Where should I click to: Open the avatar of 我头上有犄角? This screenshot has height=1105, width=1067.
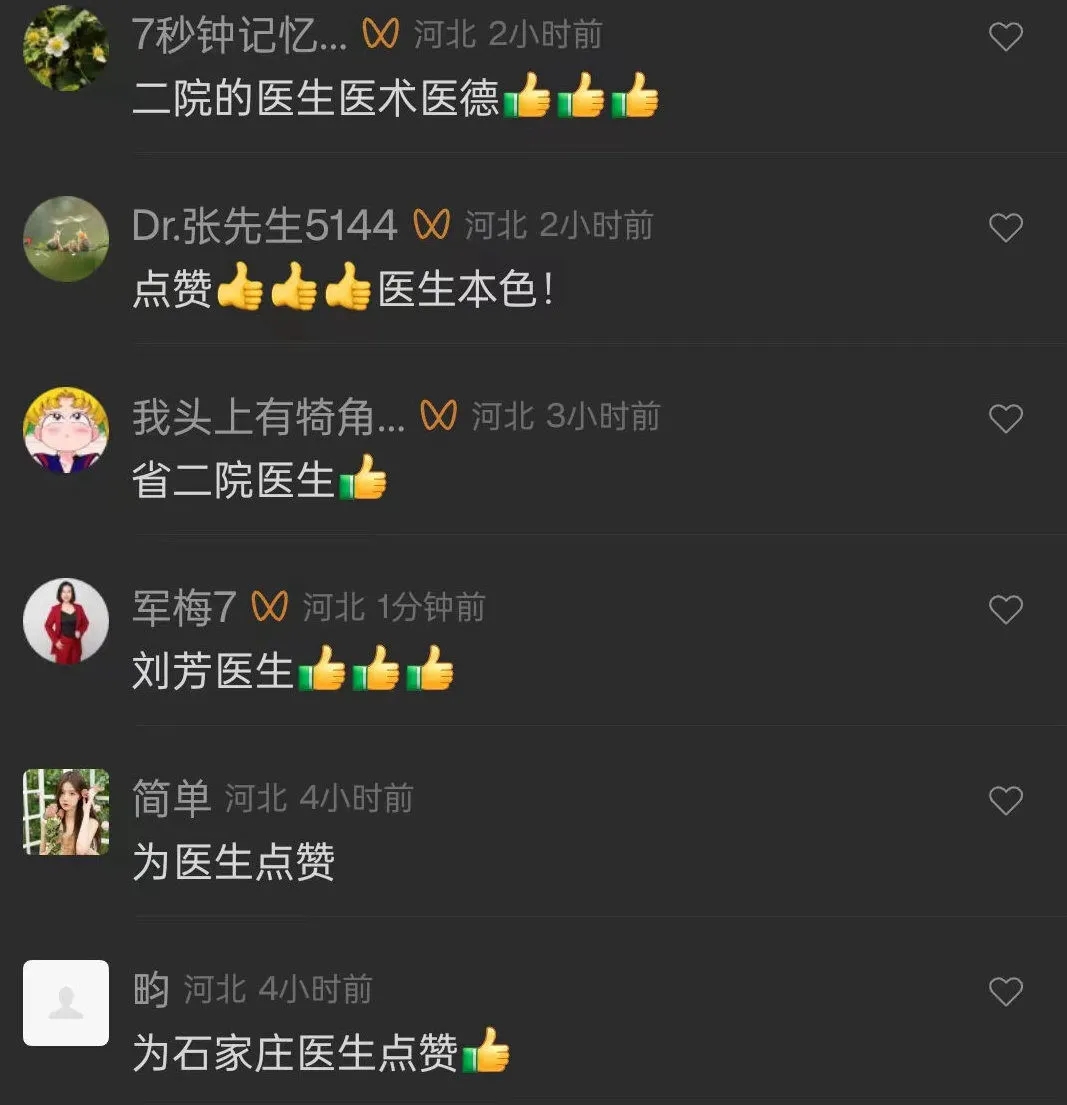pos(66,429)
